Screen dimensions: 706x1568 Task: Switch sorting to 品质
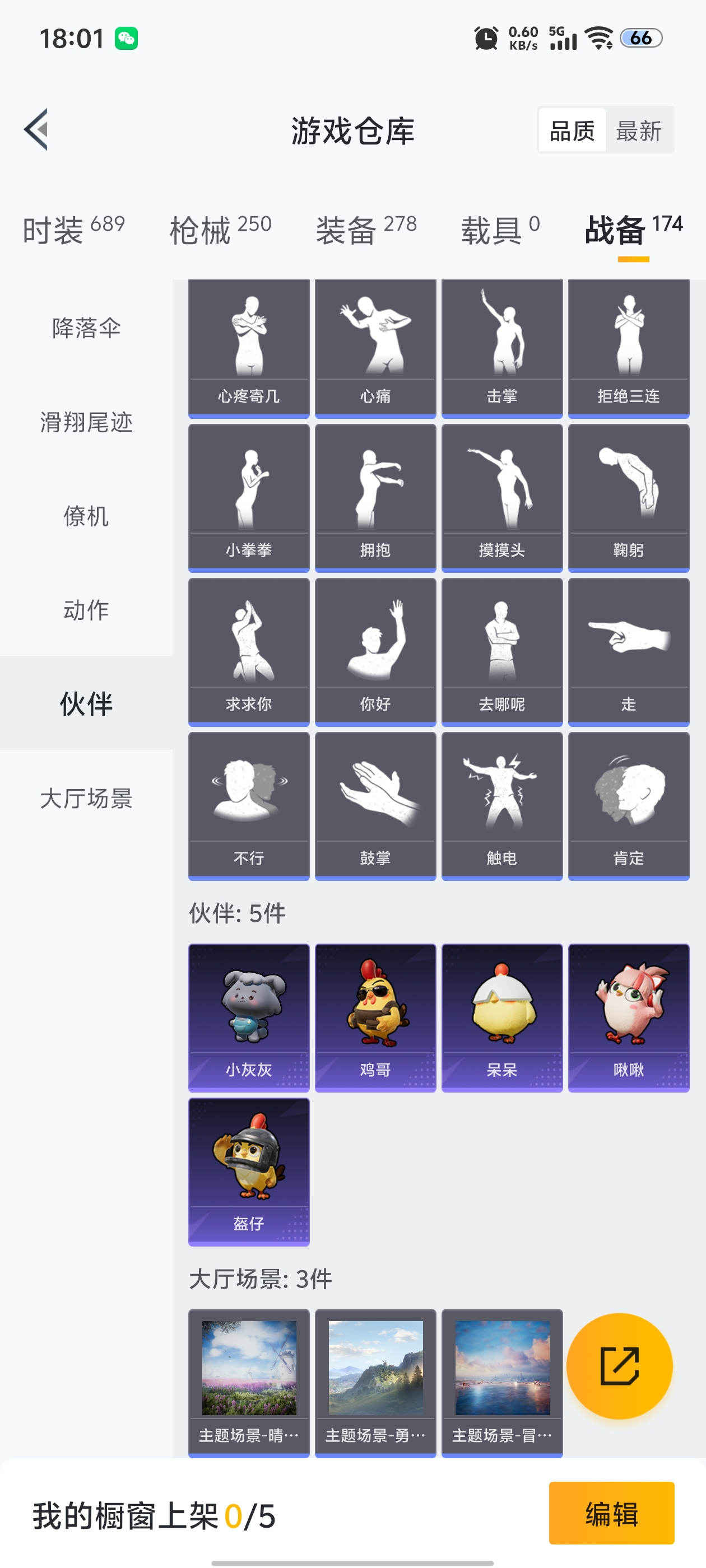(571, 132)
